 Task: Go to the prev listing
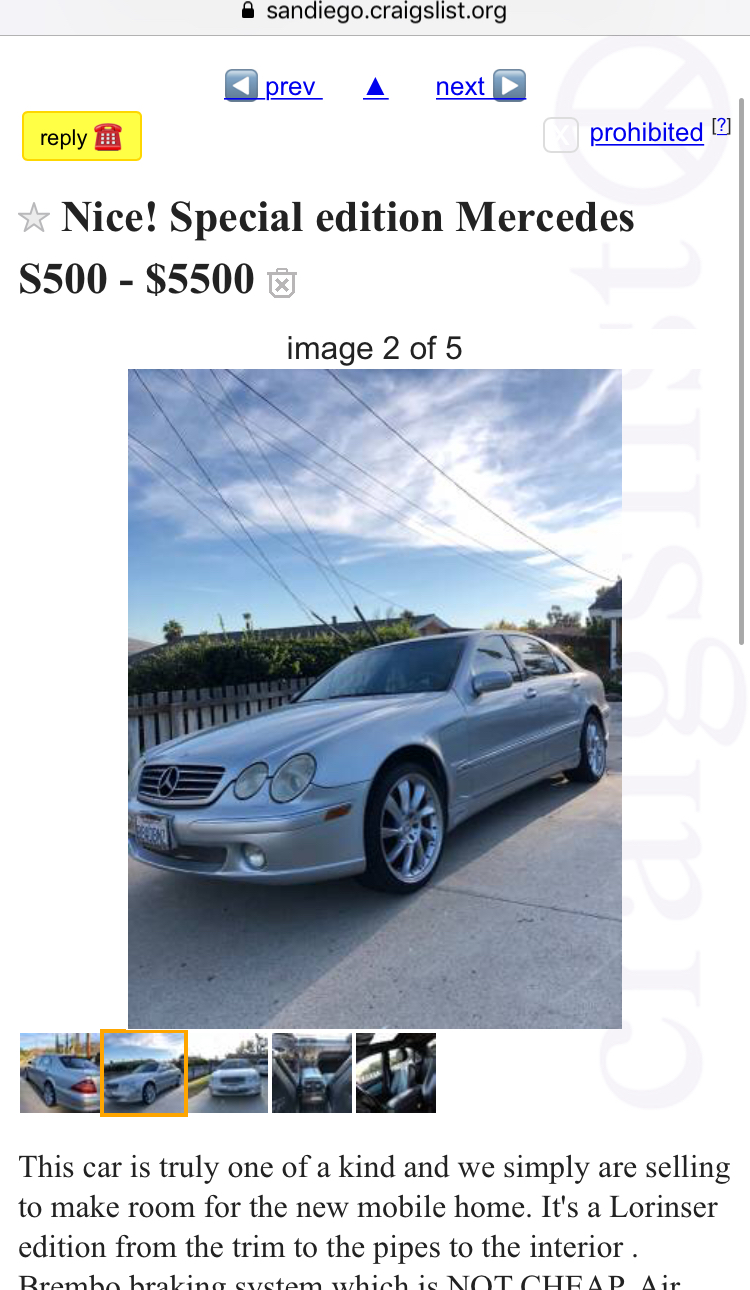[x=273, y=86]
